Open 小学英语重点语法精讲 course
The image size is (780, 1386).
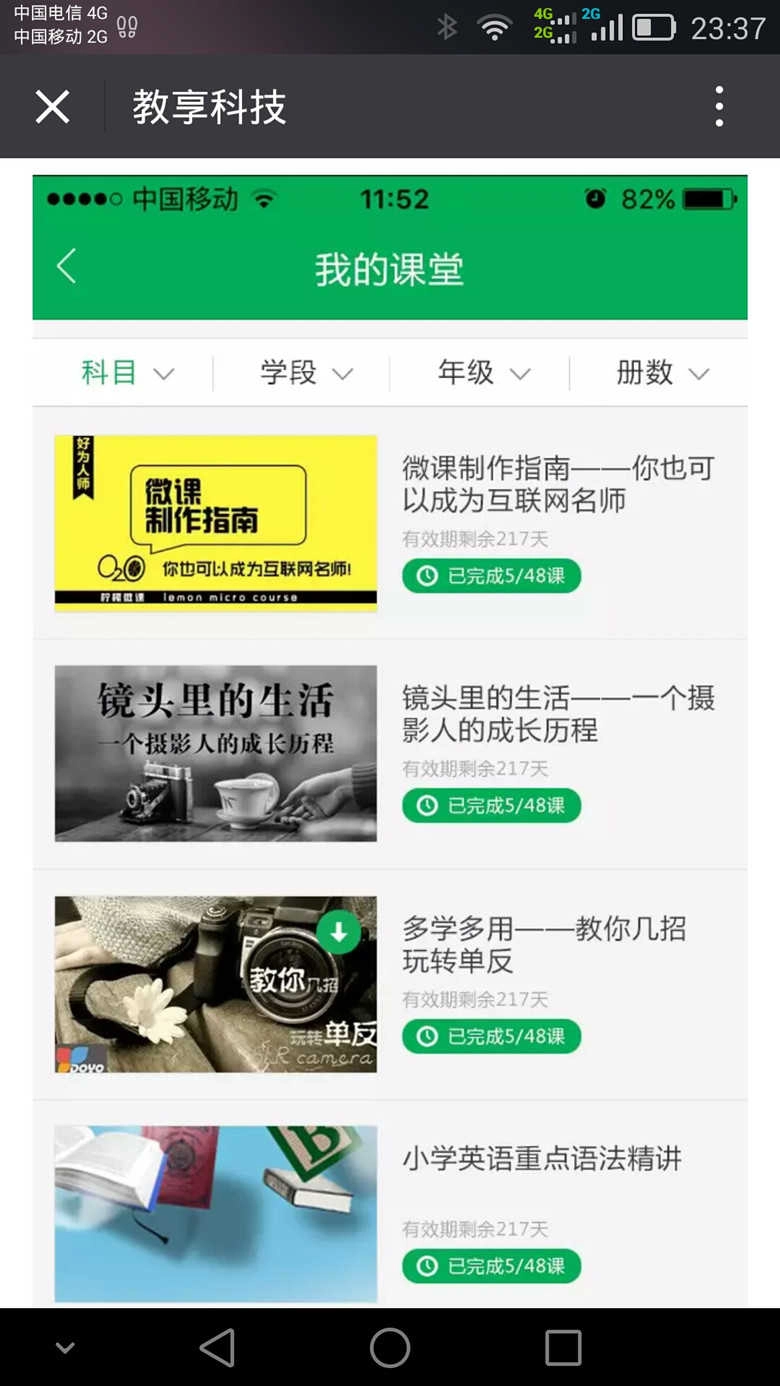tap(543, 1159)
